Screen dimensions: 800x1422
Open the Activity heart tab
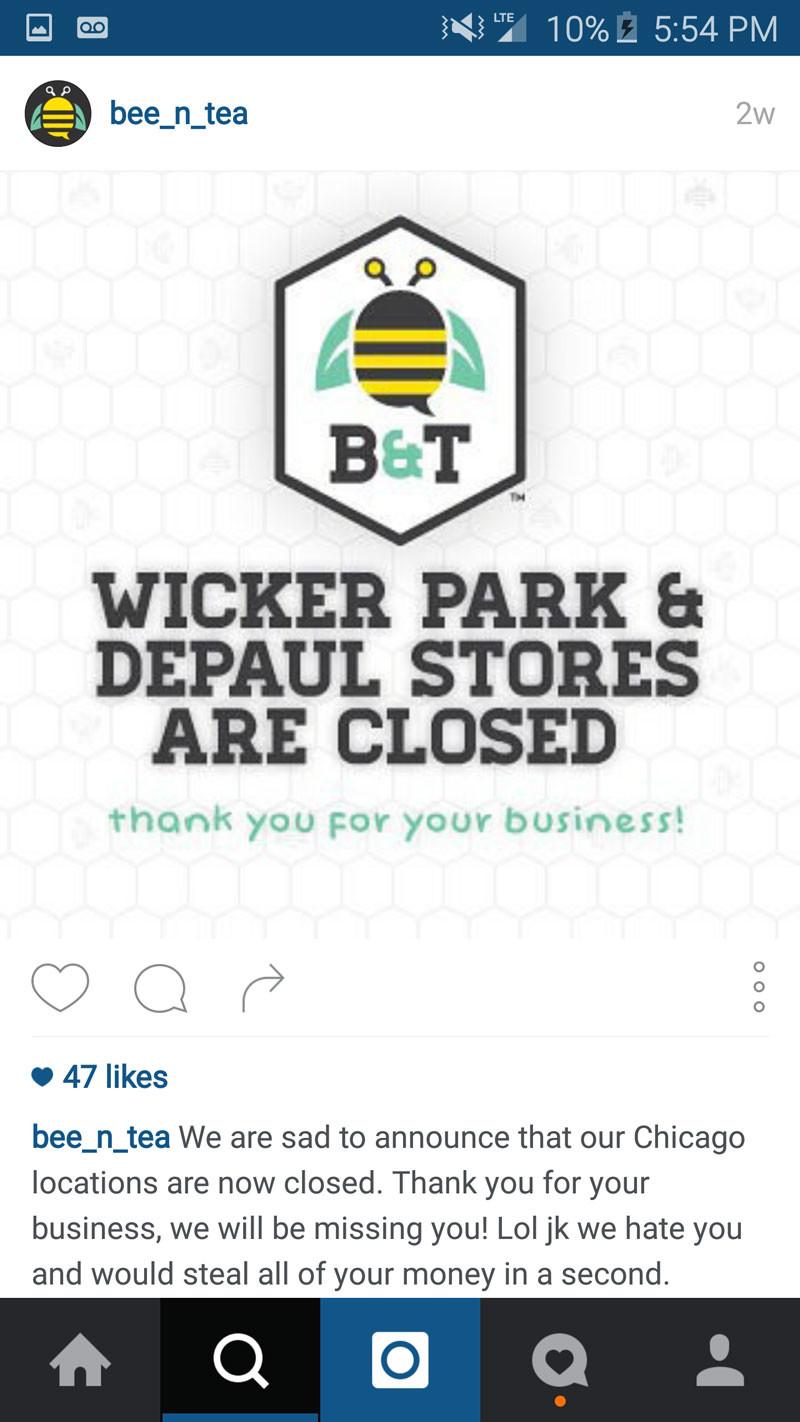coord(560,1360)
